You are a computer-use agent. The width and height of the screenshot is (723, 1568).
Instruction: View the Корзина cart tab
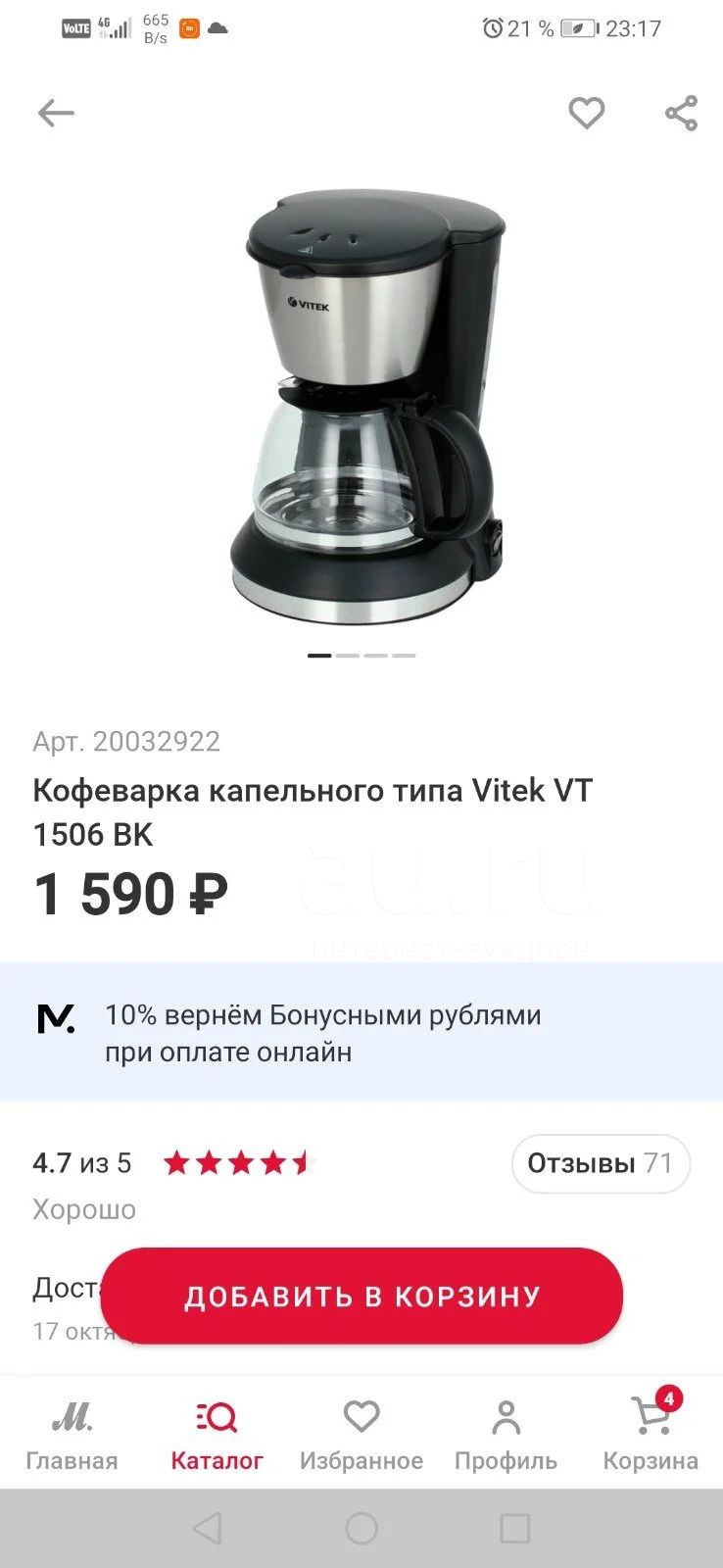tap(651, 1435)
